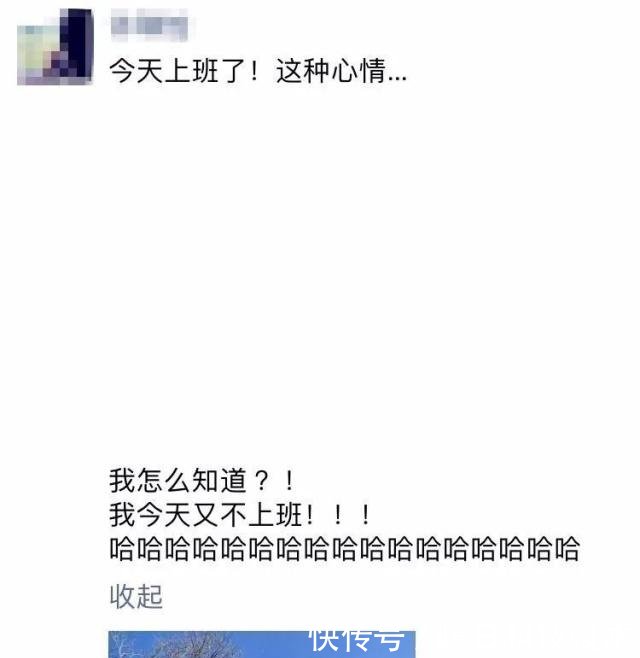Screen dimensions: 640x658
Task: View the photo attached below the post
Action: [x=261, y=644]
